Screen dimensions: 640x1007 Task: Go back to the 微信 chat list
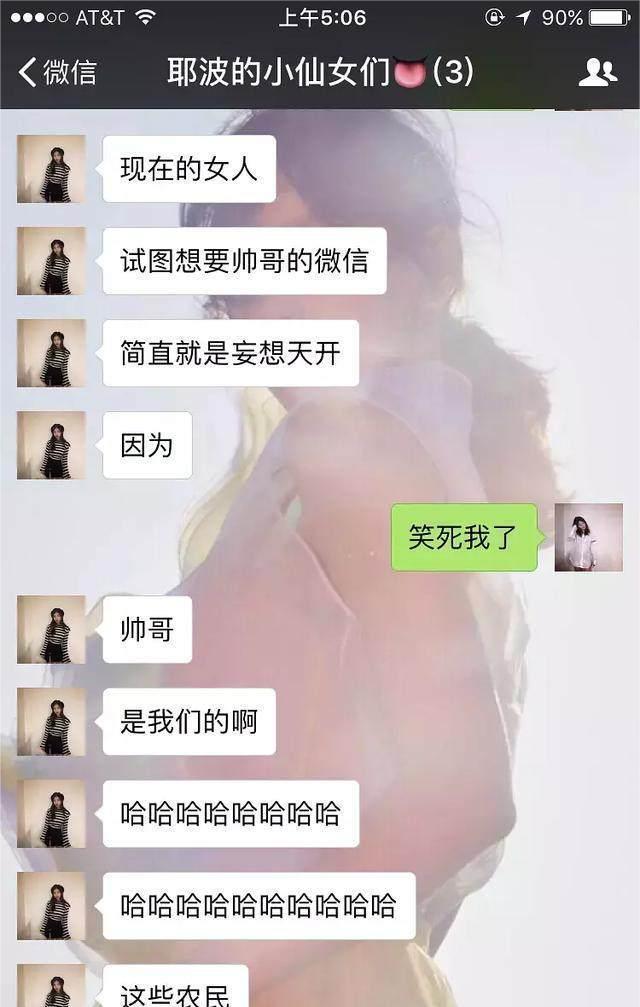[58, 72]
